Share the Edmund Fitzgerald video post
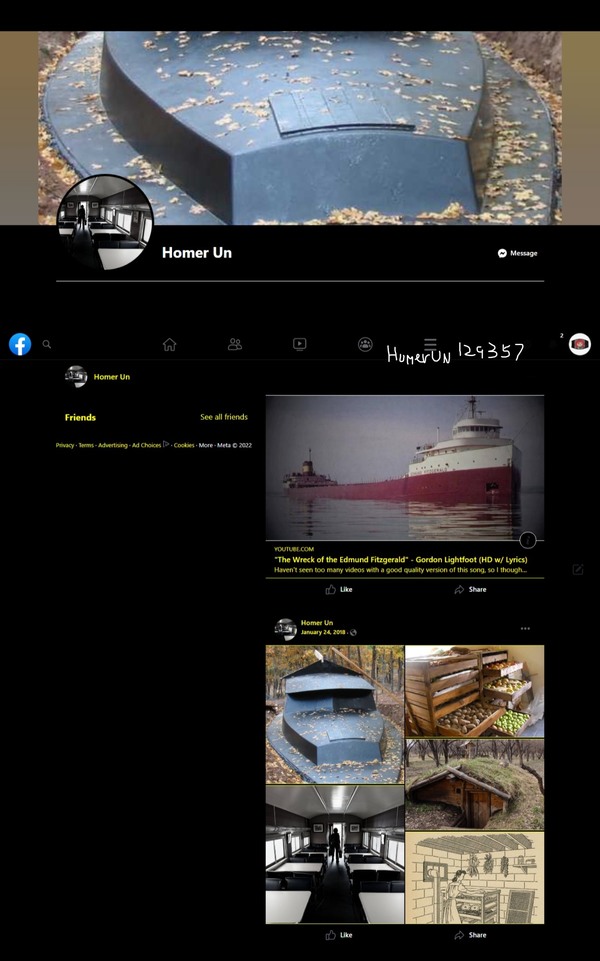The width and height of the screenshot is (600, 961). tap(470, 590)
